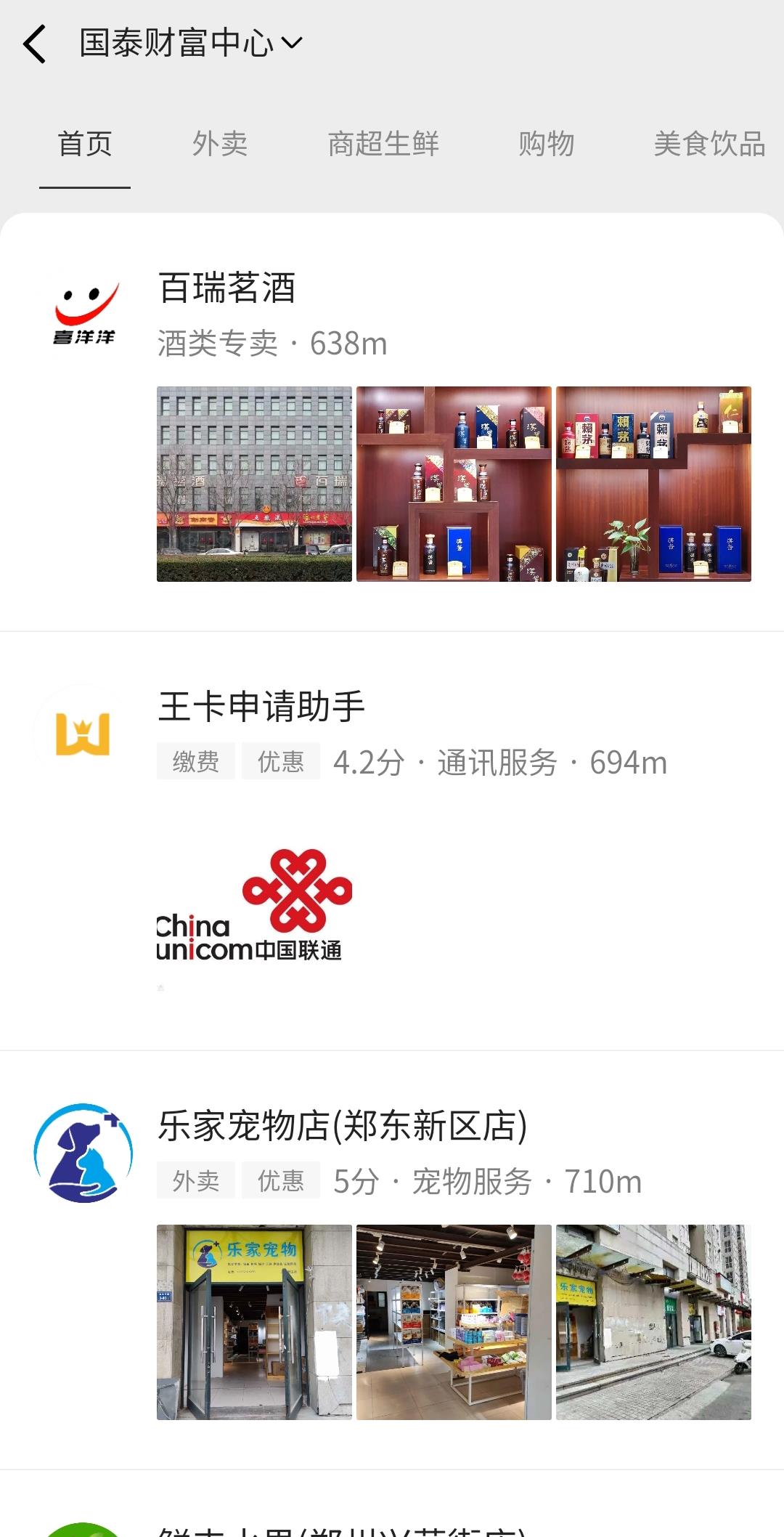Select the 4.2分 rating of 王卡申请助手
Viewport: 784px width, 1537px height.
[369, 761]
